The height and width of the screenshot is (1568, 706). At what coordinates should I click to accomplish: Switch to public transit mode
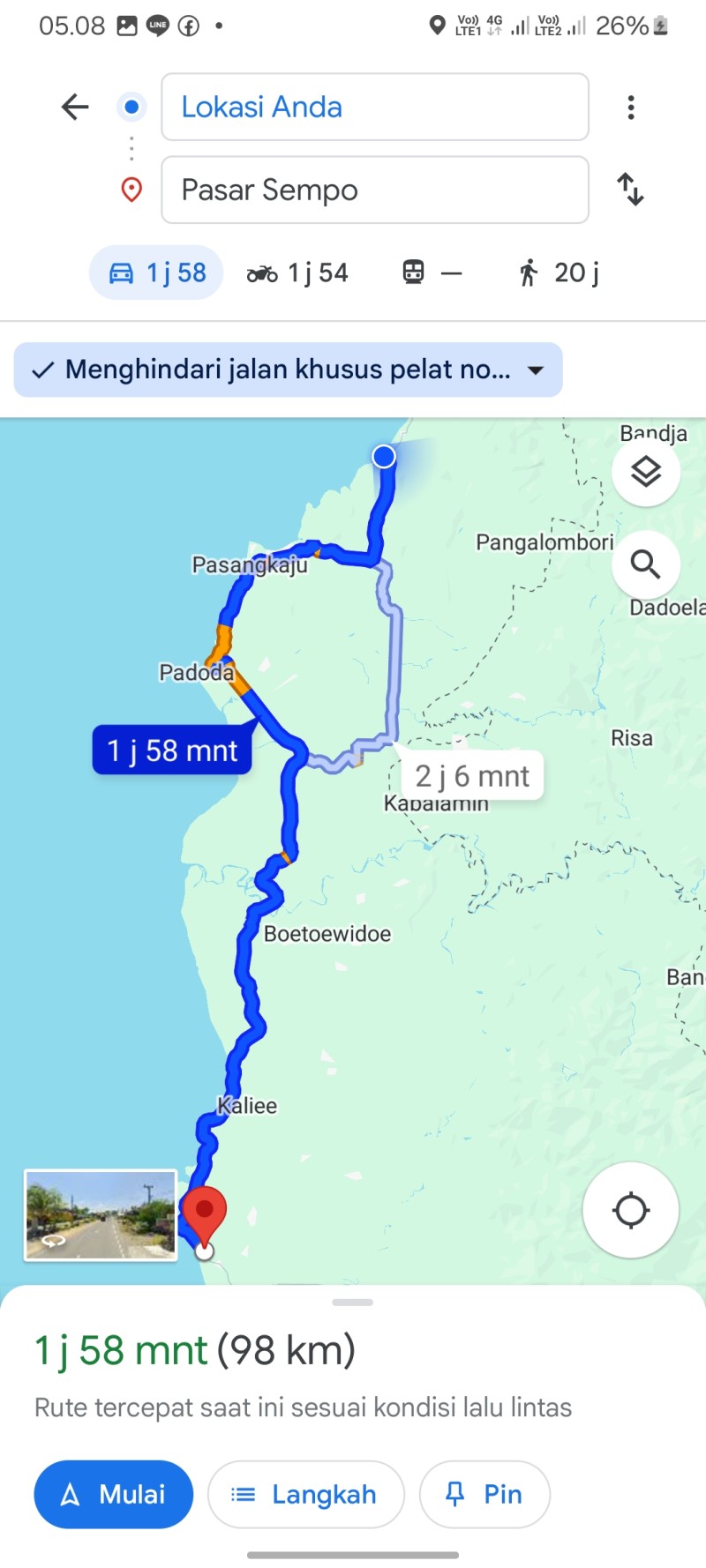(432, 273)
